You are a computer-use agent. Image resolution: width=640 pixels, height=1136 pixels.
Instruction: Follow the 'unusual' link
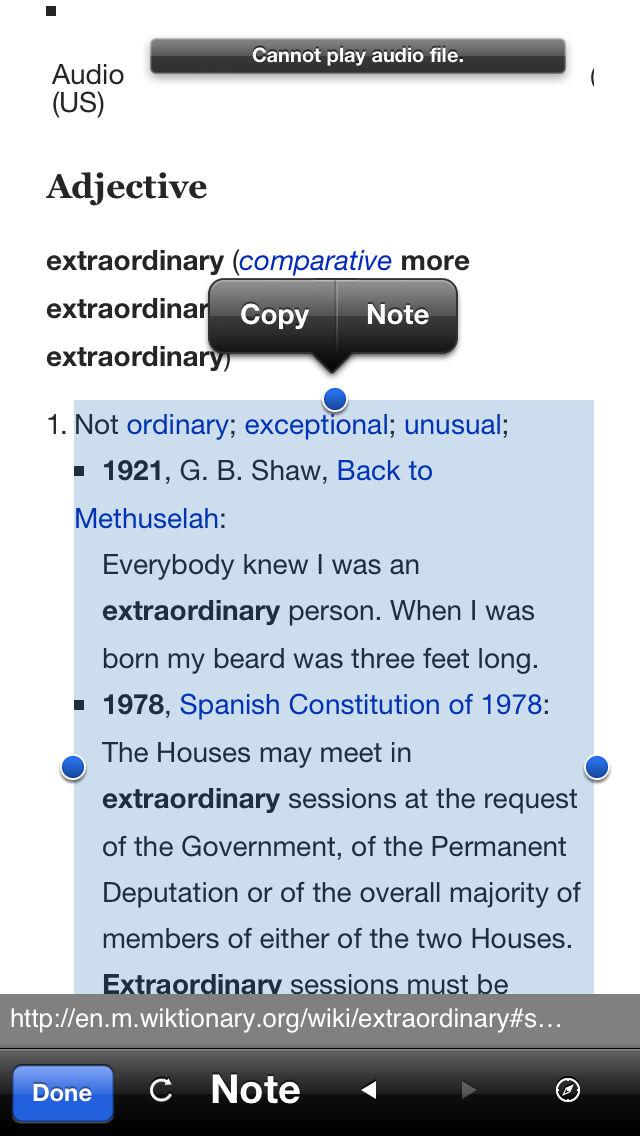tap(452, 425)
